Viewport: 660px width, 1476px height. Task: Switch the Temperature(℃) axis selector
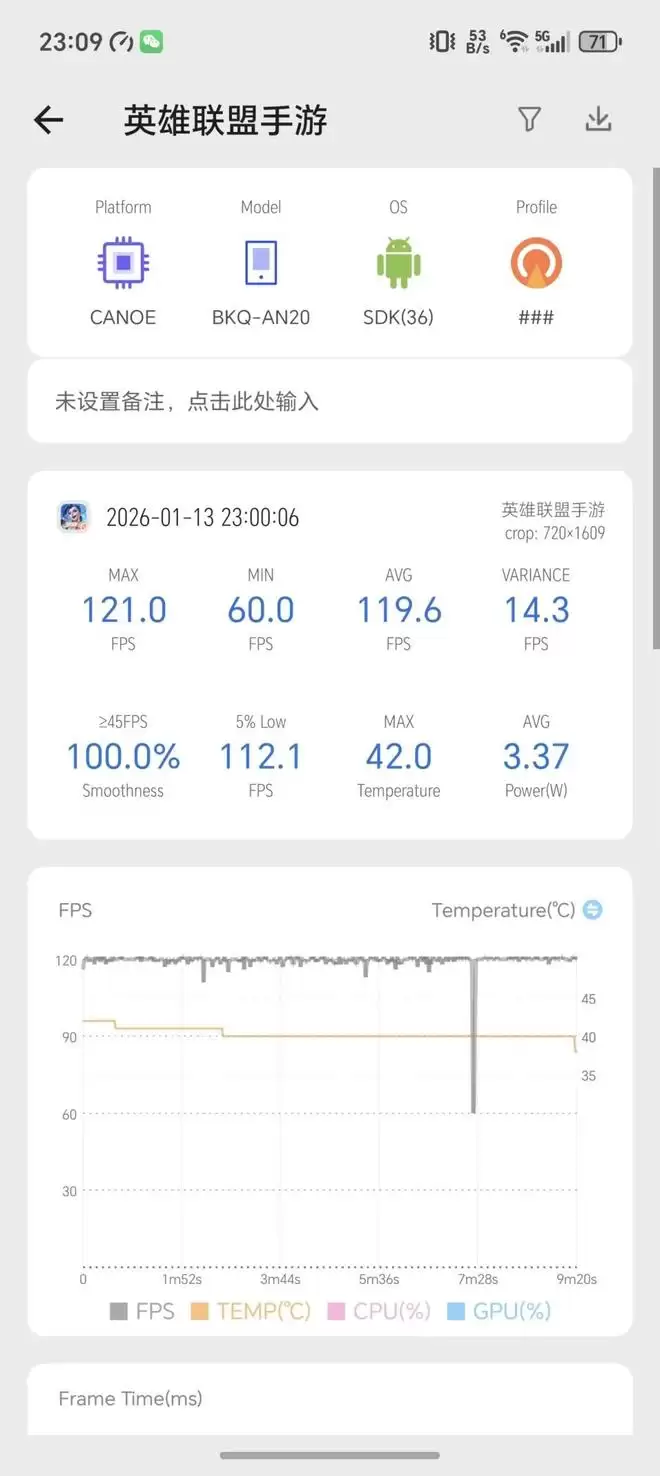pos(593,910)
